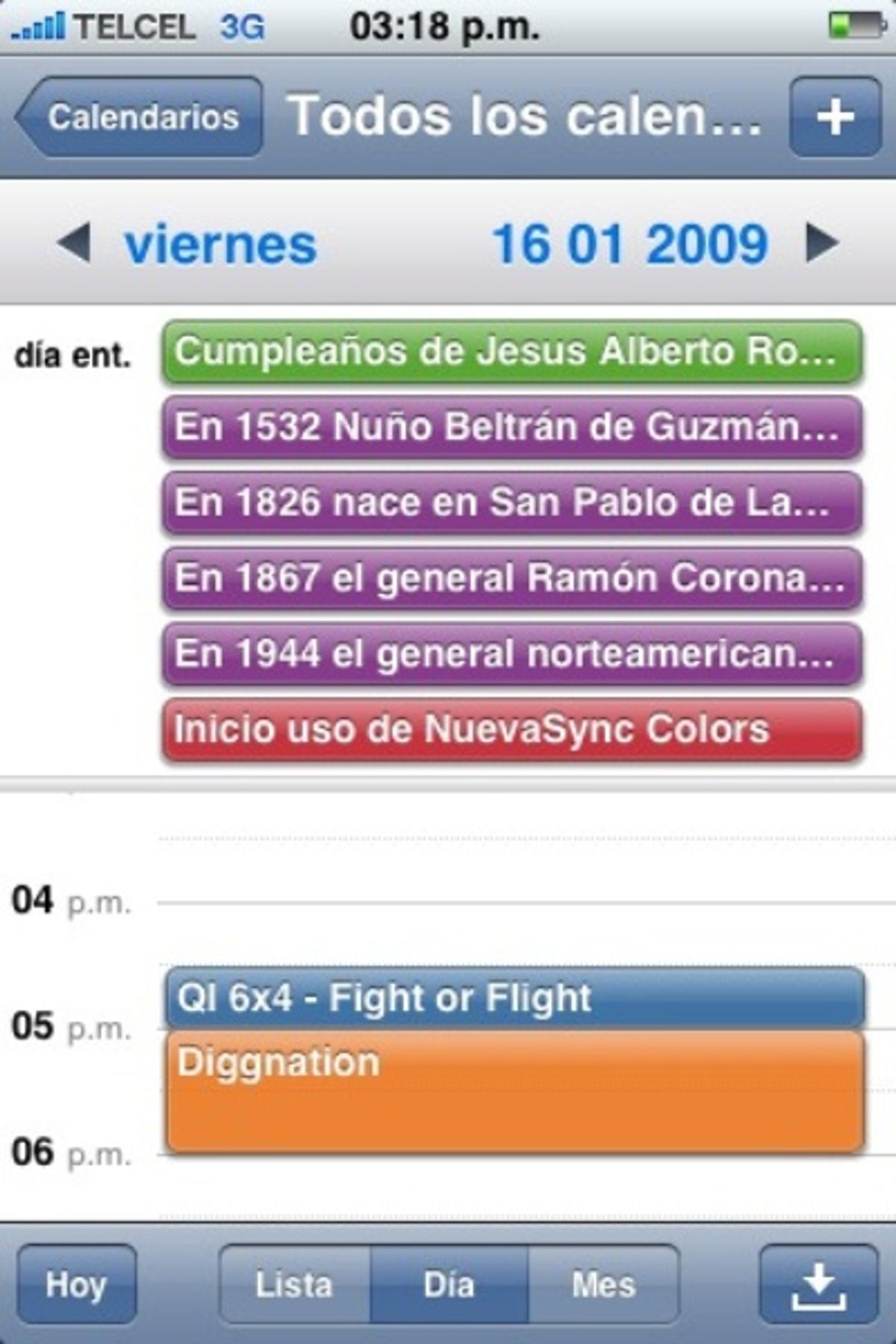Open the En 1826 San Pablo event
This screenshot has height=1344, width=896.
511,503
